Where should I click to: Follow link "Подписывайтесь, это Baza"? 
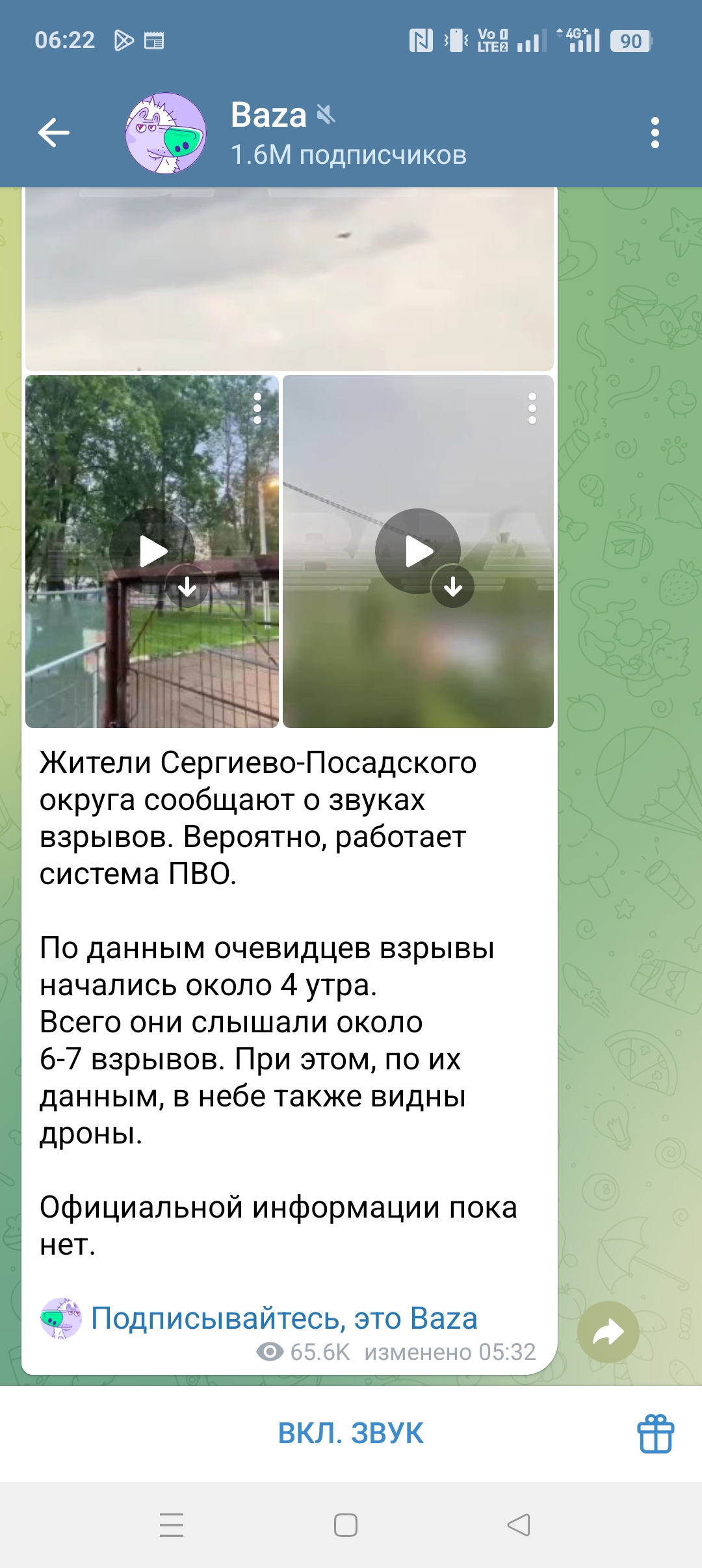[284, 1318]
